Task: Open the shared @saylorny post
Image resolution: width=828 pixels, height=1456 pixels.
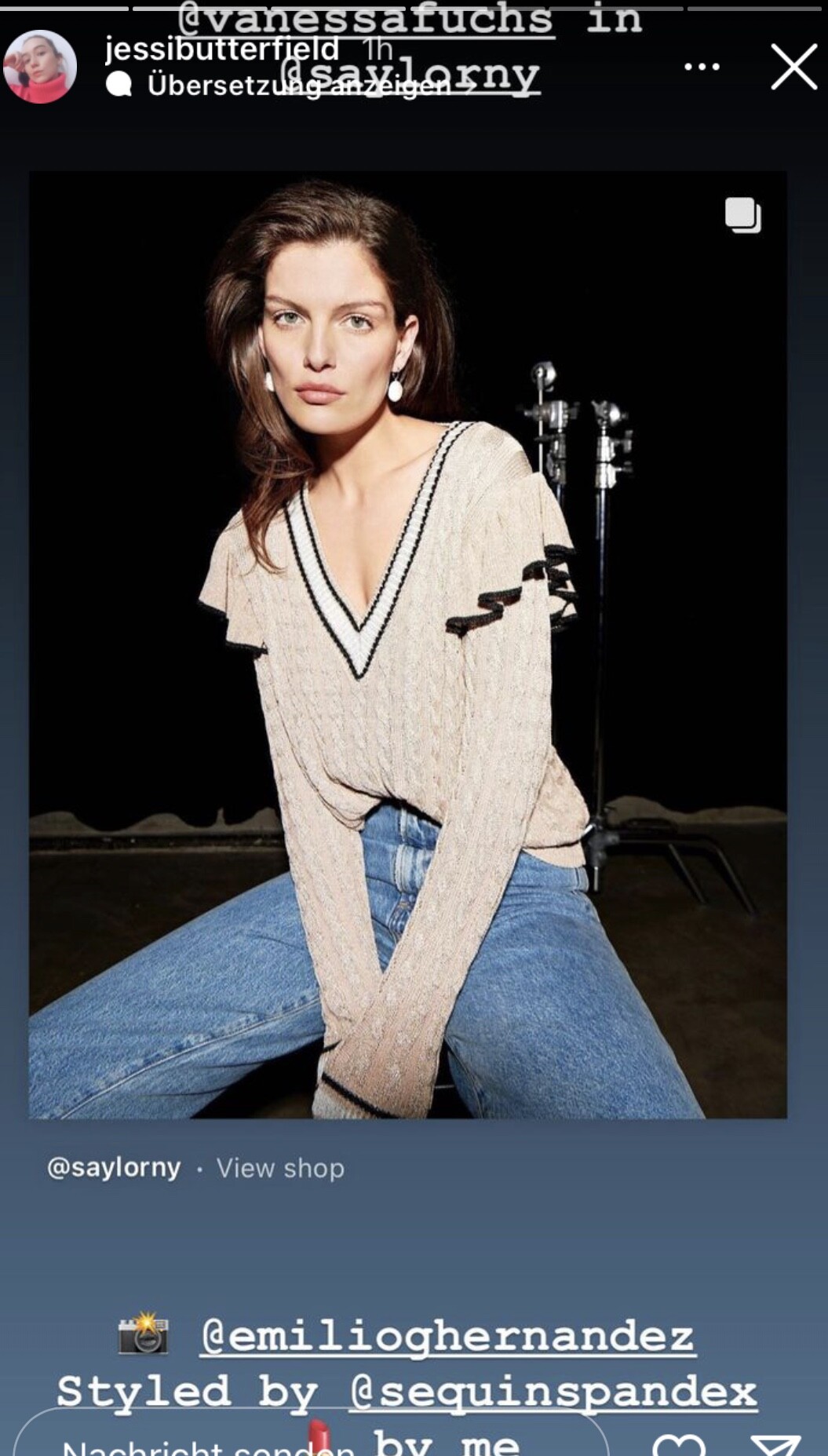Action: tap(407, 644)
